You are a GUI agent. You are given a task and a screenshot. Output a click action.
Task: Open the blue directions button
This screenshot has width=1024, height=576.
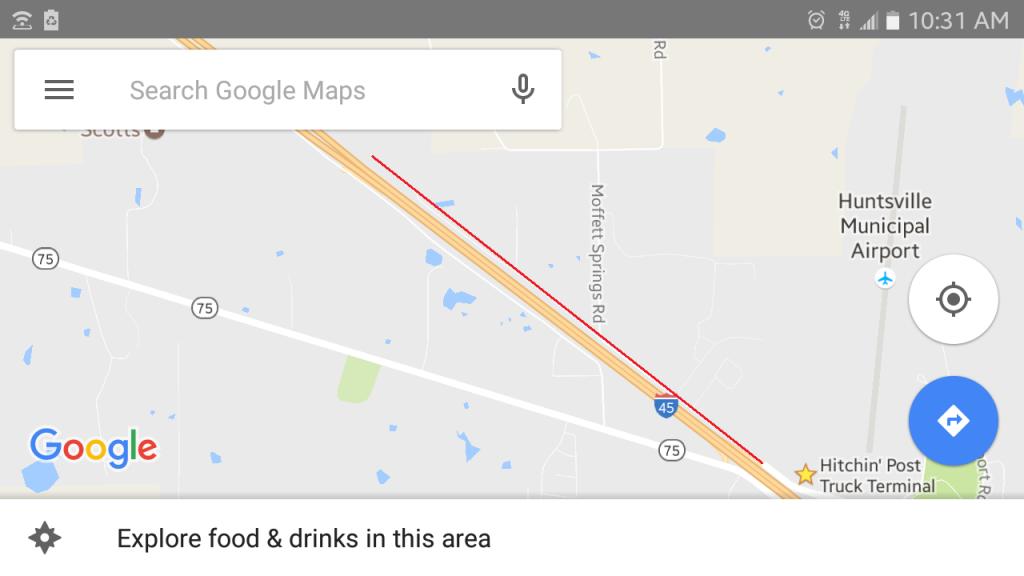pos(952,420)
